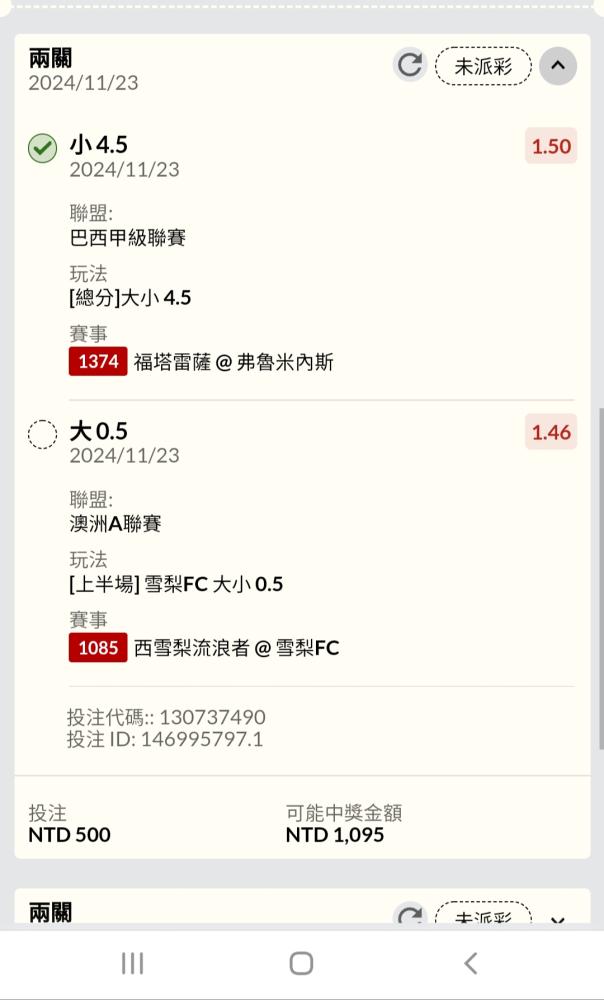Open match 1374 福塔雷薩 @ 弗魯米內斯
604x1000 pixels.
click(x=202, y=362)
